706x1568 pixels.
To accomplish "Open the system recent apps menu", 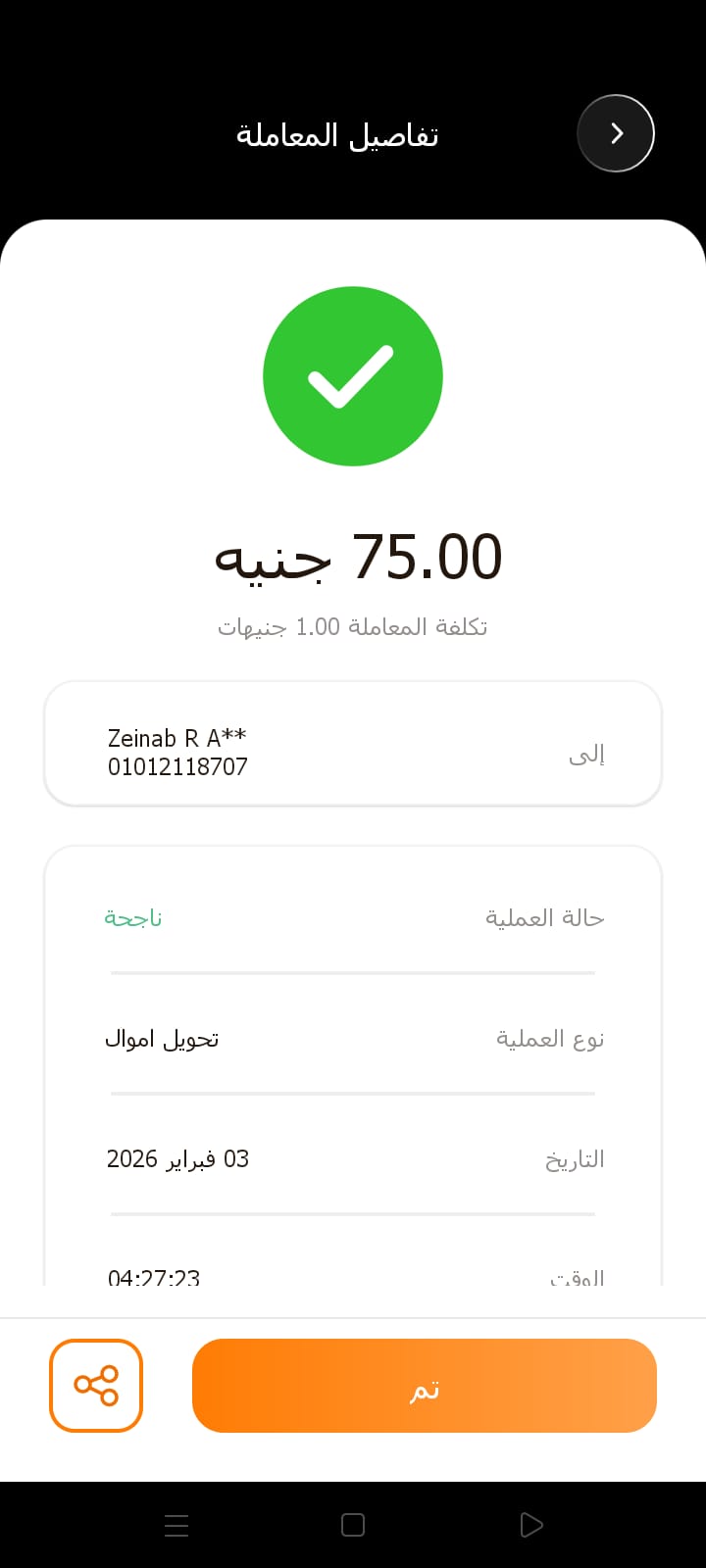I will tap(176, 1525).
